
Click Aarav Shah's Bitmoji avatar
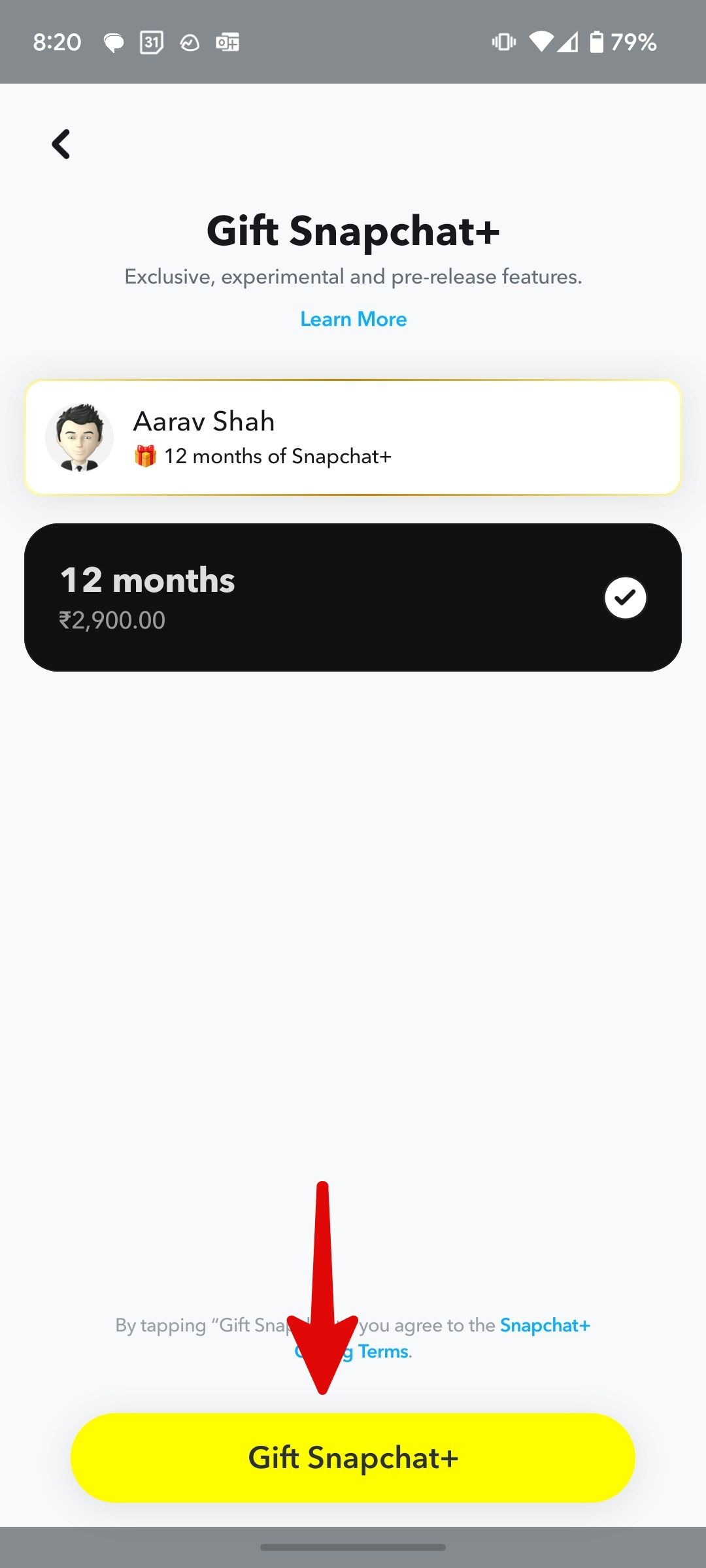80,436
